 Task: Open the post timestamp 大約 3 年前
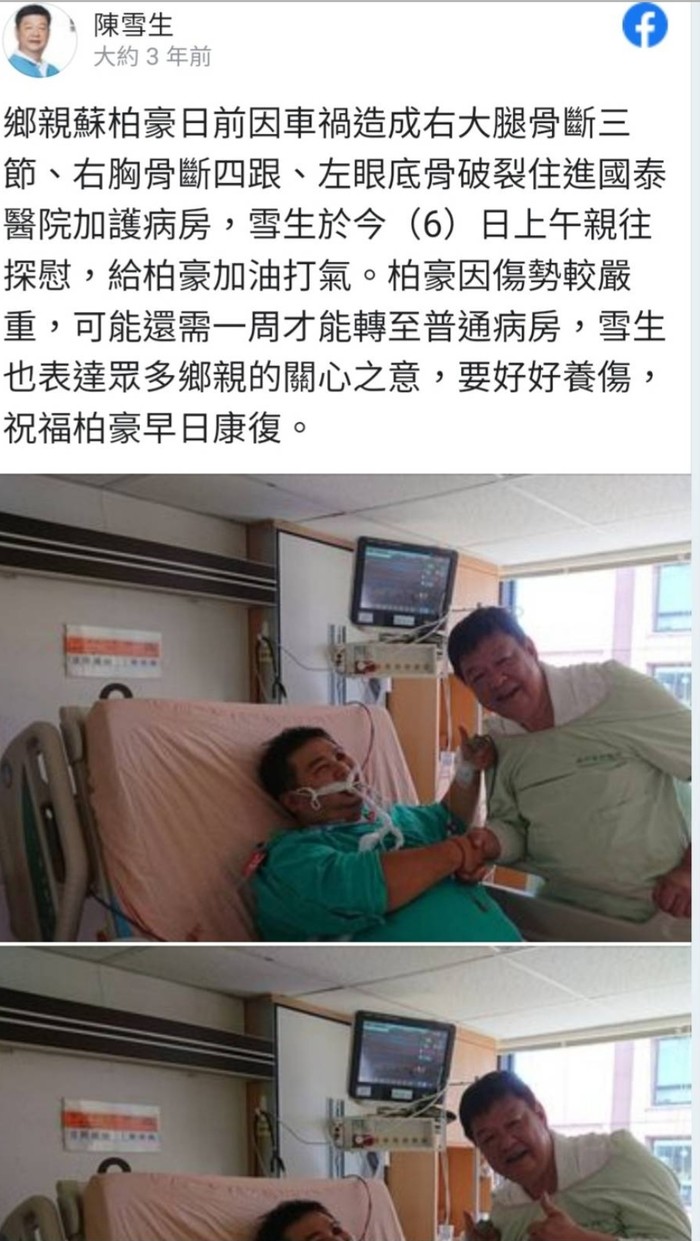152,58
